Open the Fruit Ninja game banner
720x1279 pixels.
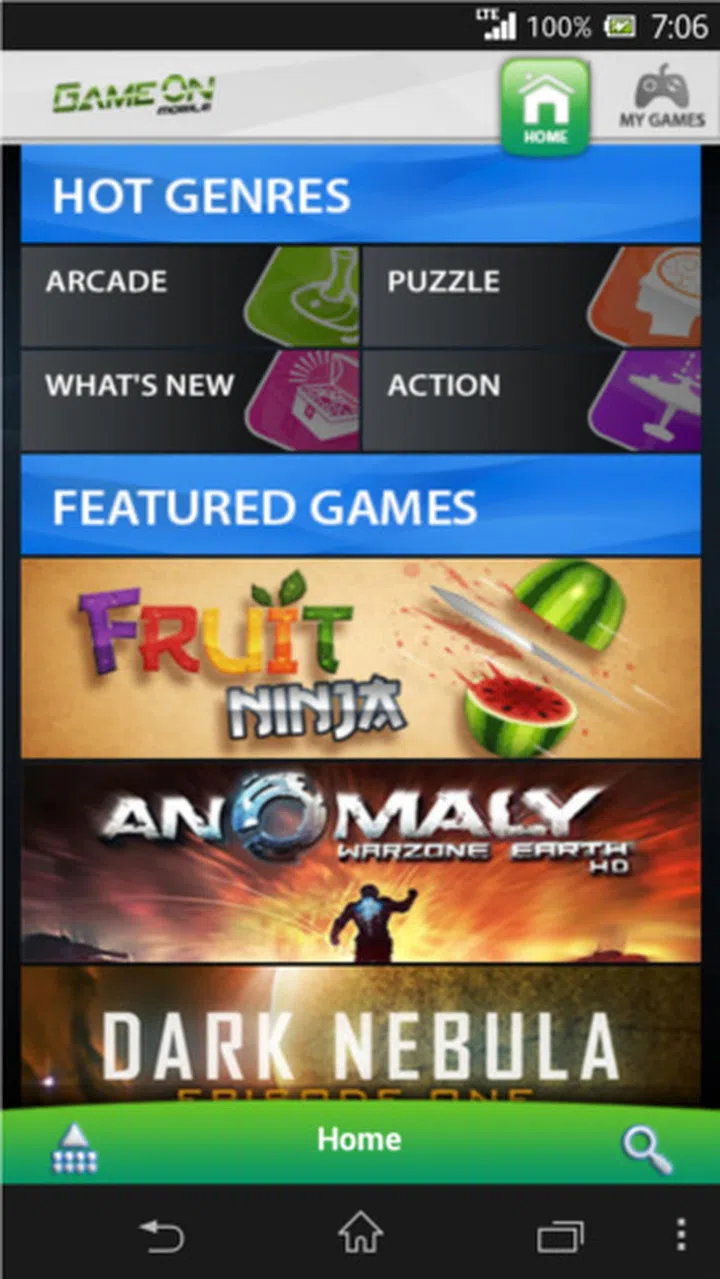coord(360,658)
